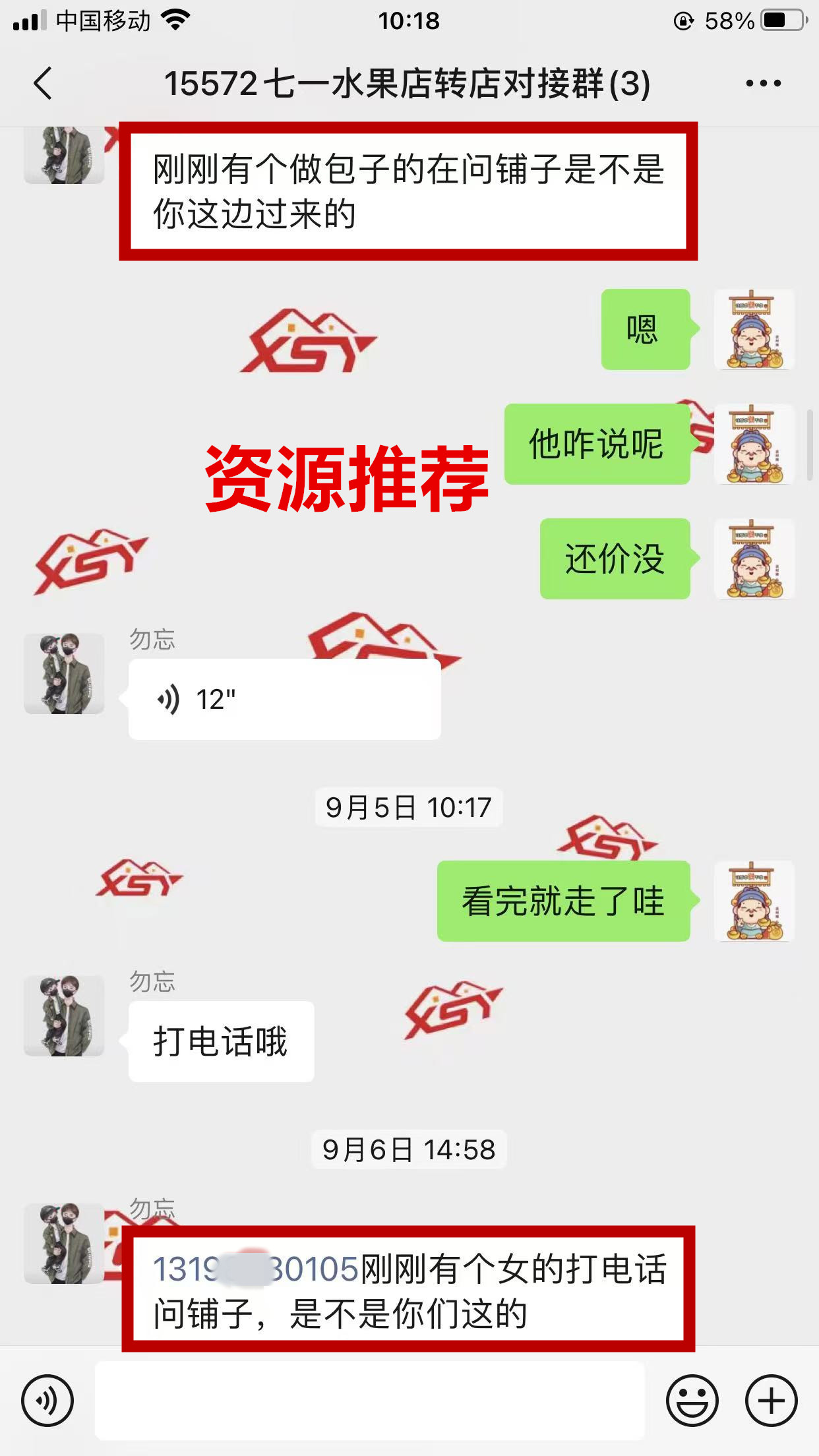Open the group chat options menu
The width and height of the screenshot is (819, 1456).
(x=763, y=84)
